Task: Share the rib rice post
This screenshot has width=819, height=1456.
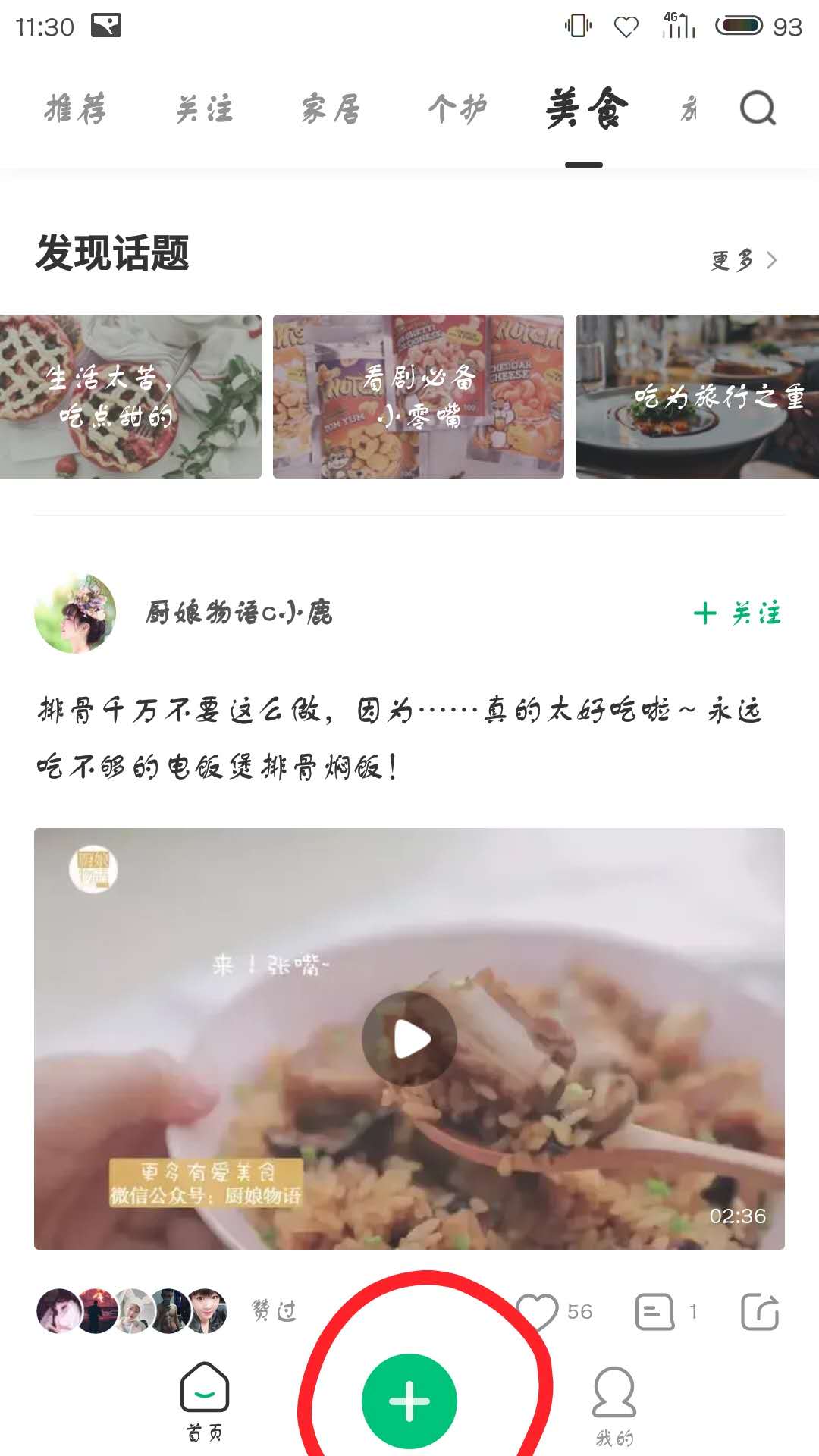Action: [x=760, y=1312]
